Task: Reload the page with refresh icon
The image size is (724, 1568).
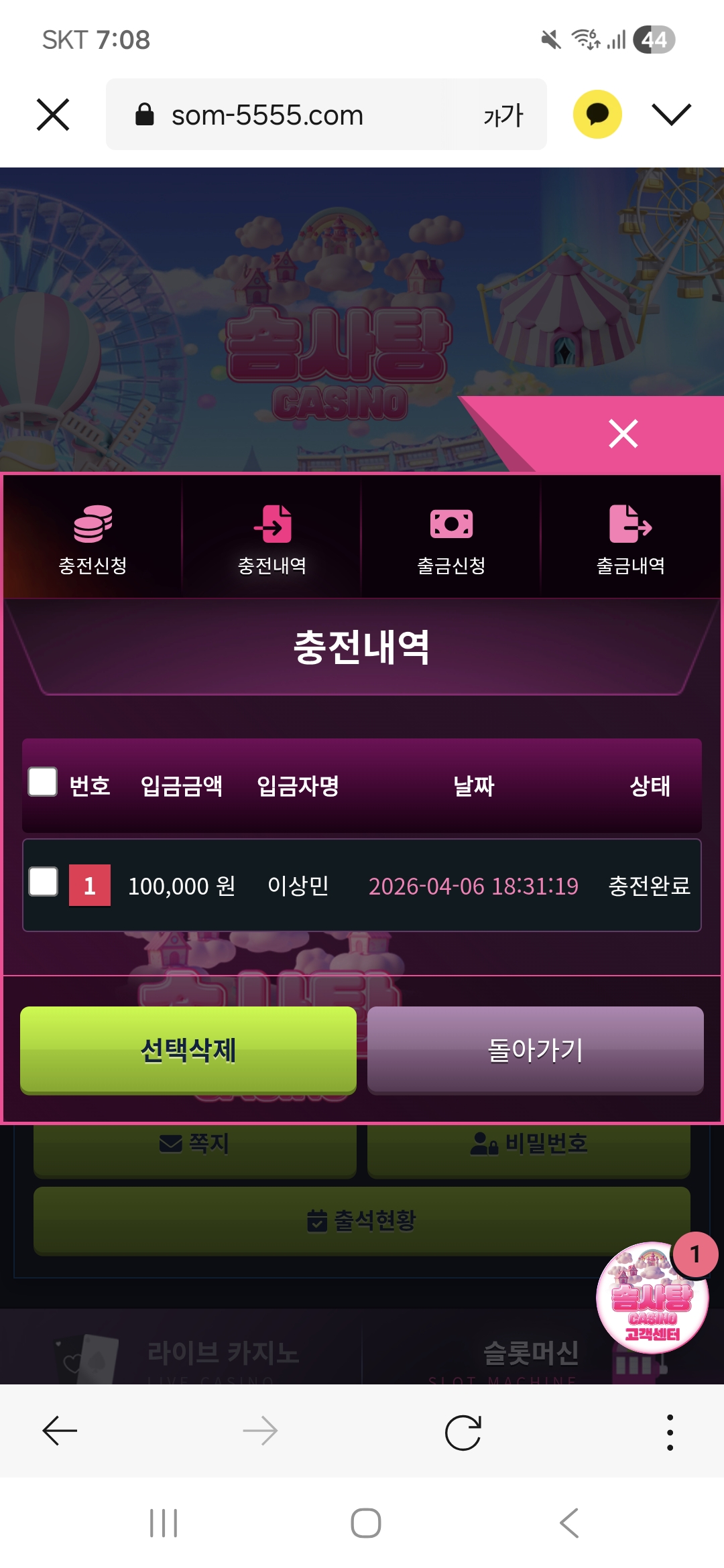Action: [463, 1432]
